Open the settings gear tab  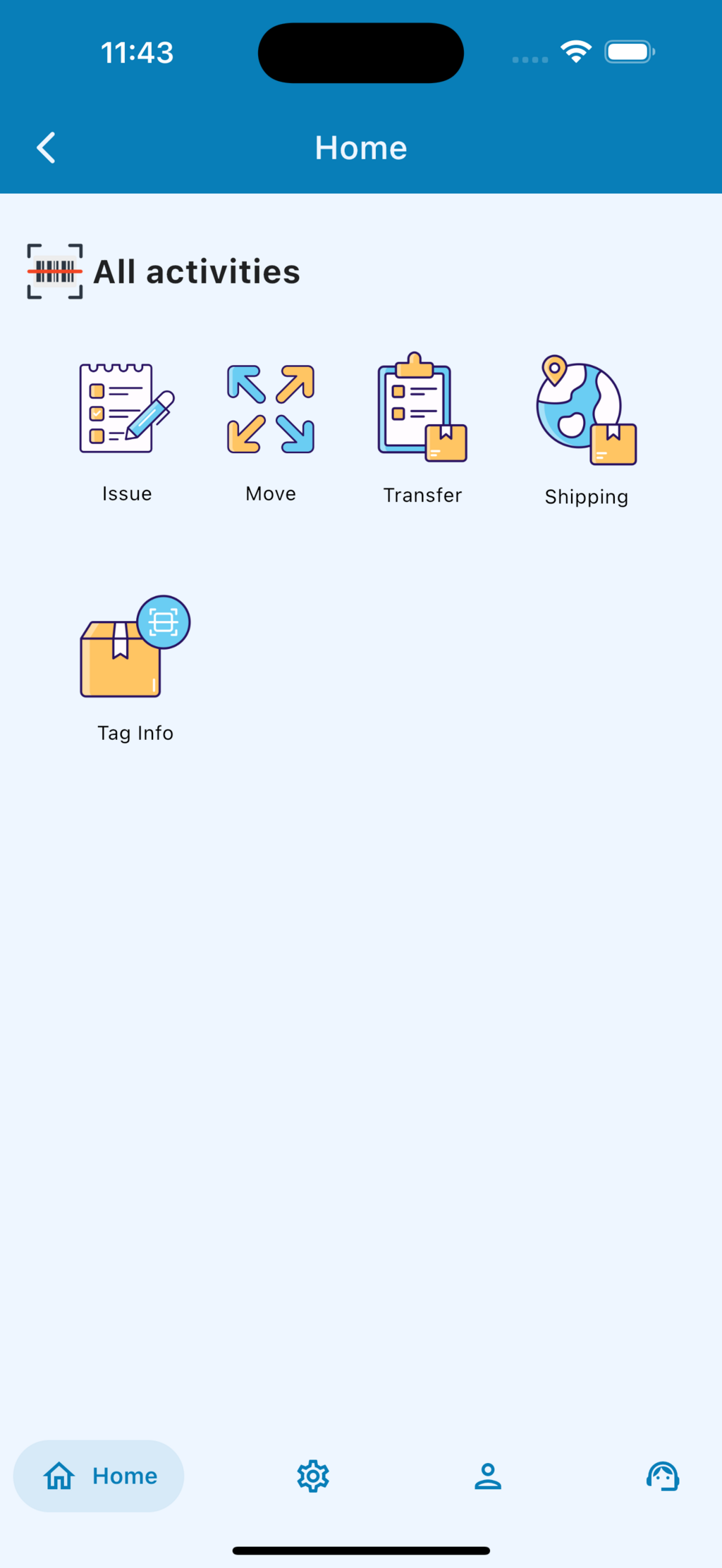pos(313,1476)
